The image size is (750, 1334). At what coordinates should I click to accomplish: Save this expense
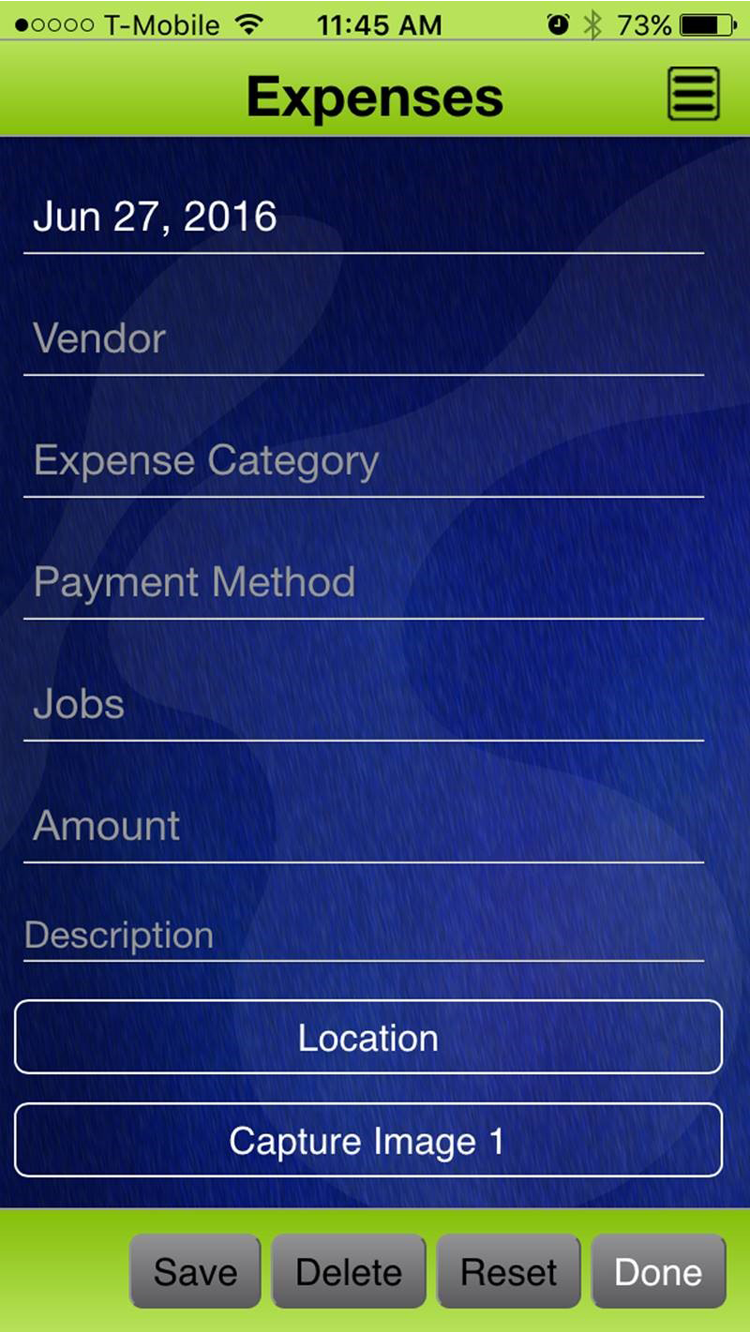[195, 1272]
